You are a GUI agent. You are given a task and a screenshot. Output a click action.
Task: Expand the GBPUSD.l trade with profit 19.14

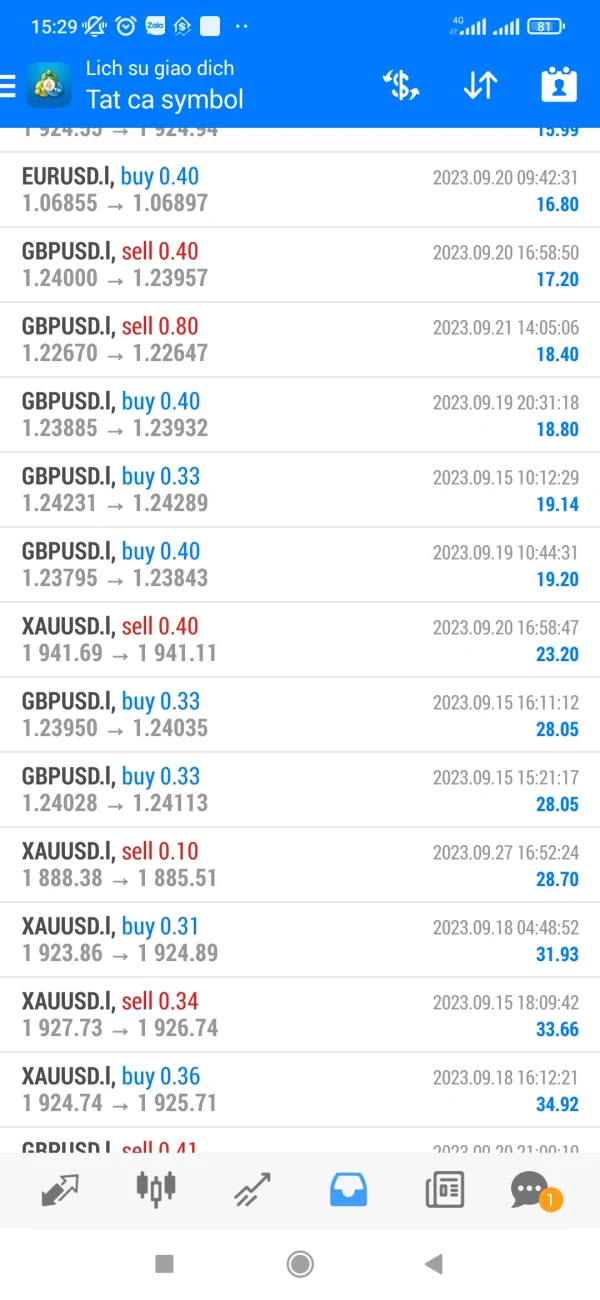300,490
